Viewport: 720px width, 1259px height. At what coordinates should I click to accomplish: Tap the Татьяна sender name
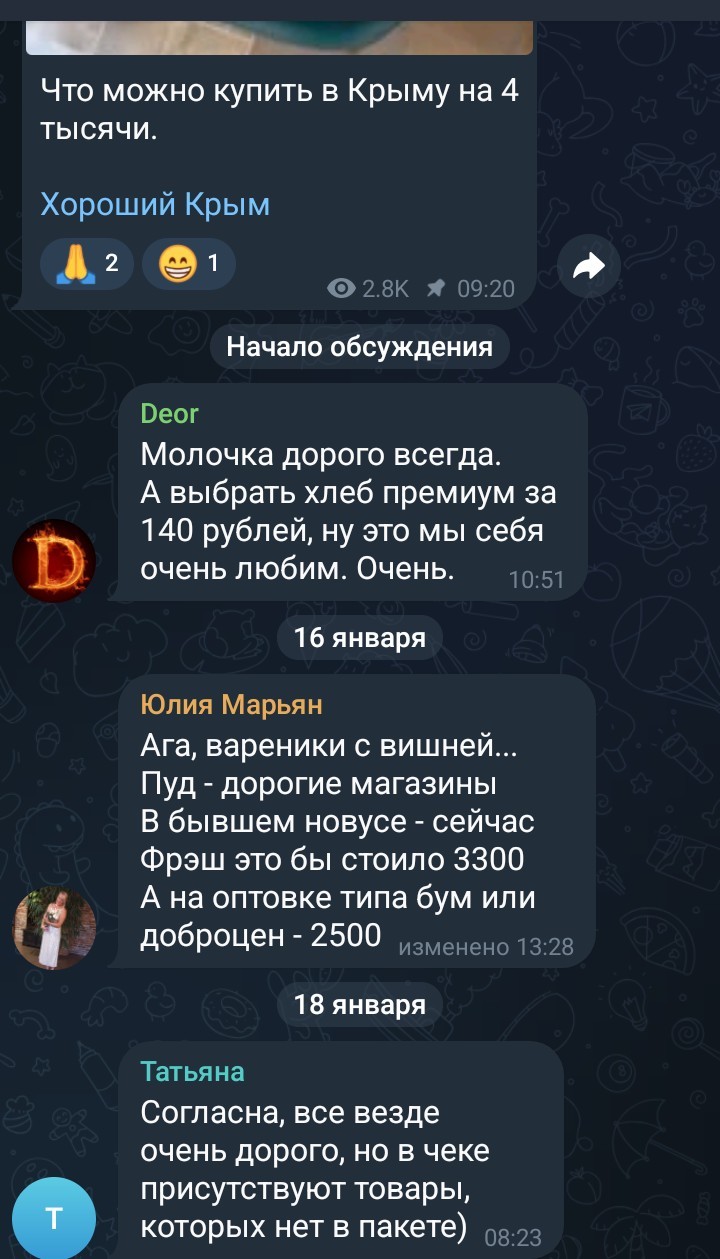[193, 1071]
